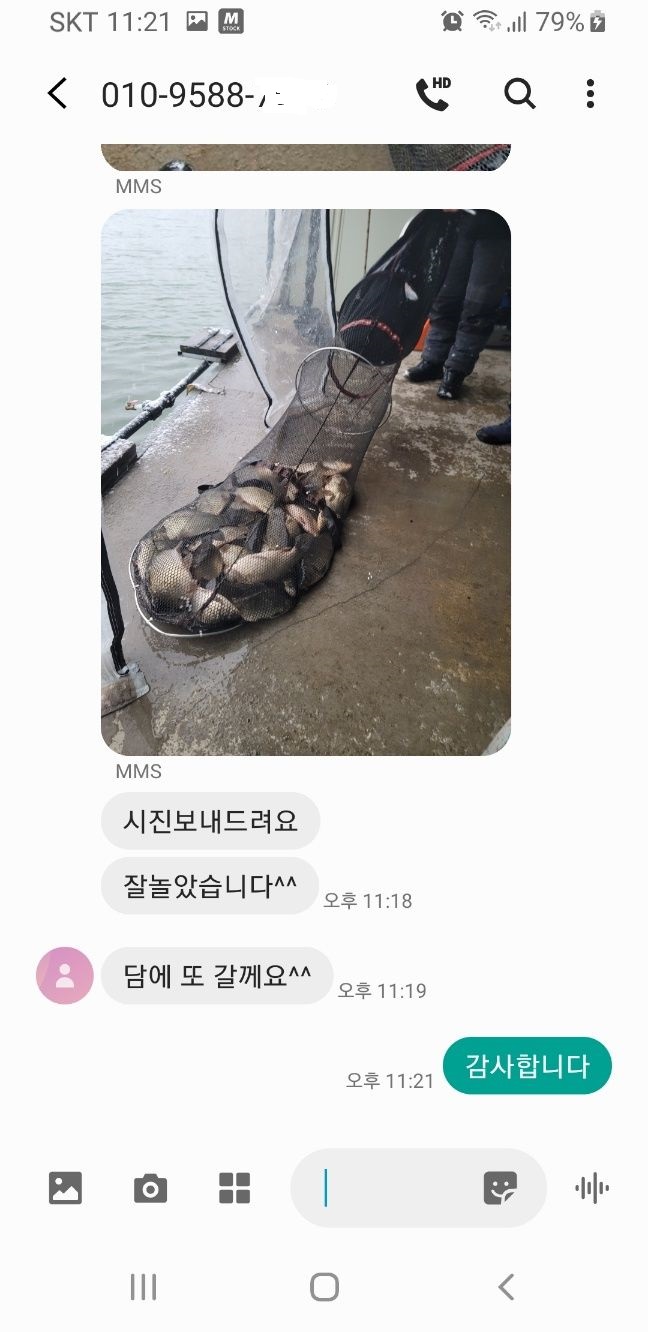Focus the message text field
The height and width of the screenshot is (1332, 648).
pos(395,1188)
